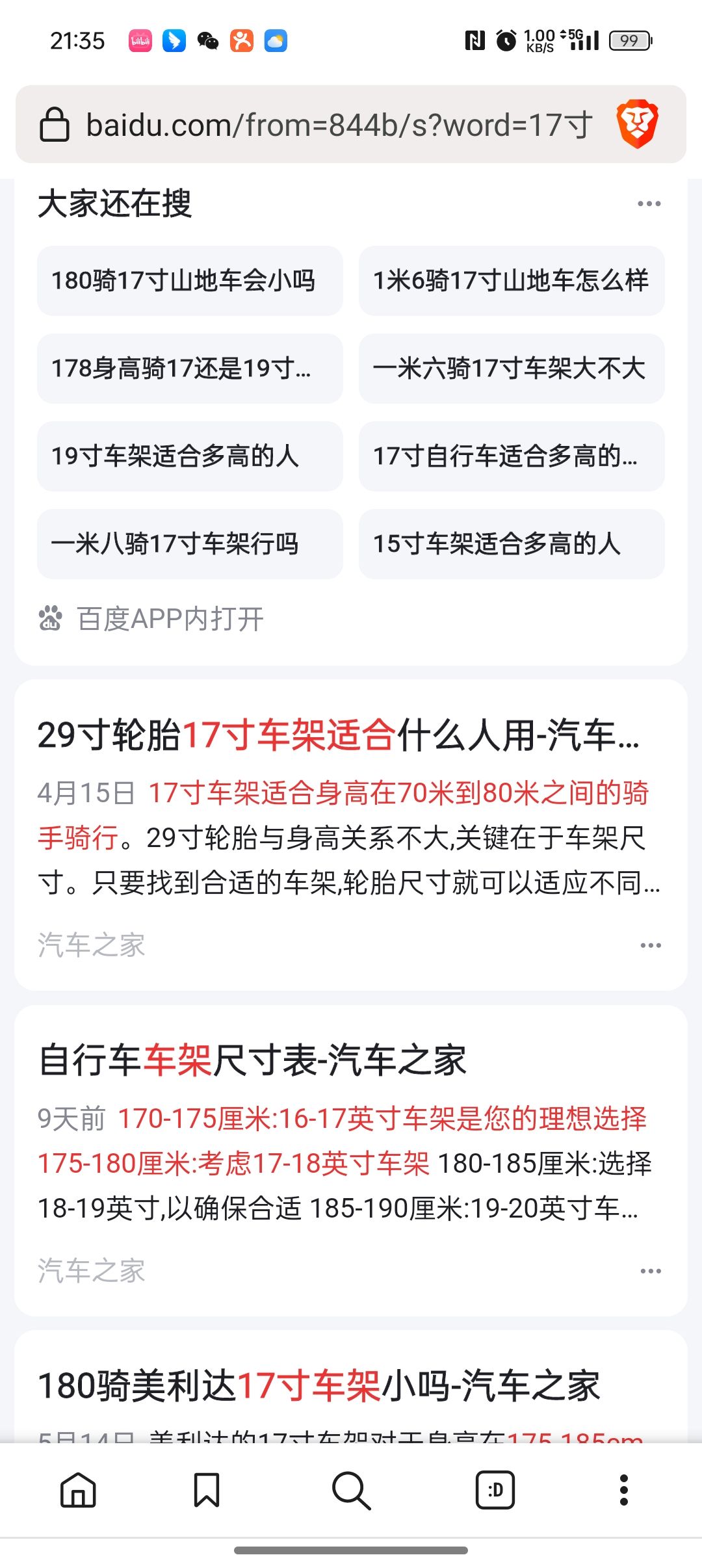Go to the browser home page

pyautogui.click(x=78, y=1490)
